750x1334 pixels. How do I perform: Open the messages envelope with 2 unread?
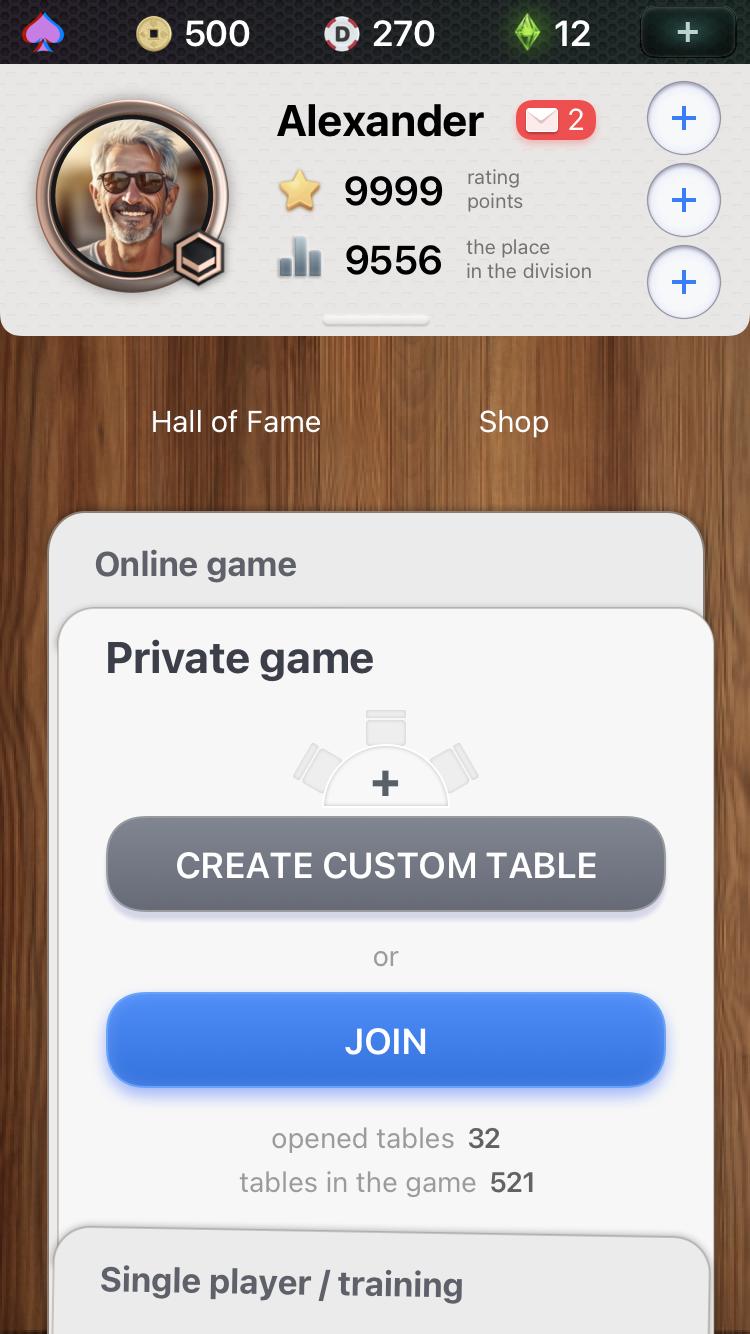click(x=555, y=121)
